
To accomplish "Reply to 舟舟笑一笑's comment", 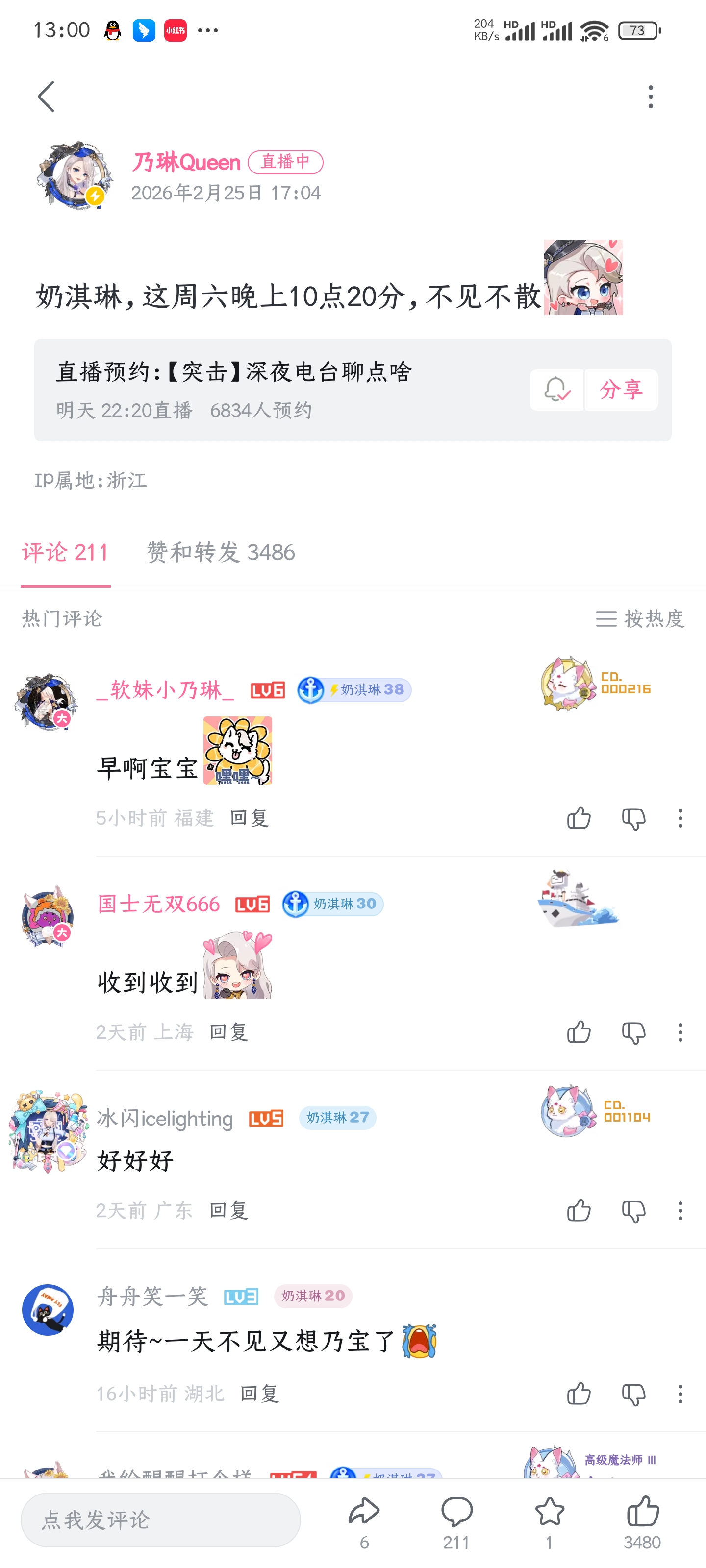I will pyautogui.click(x=259, y=1394).
